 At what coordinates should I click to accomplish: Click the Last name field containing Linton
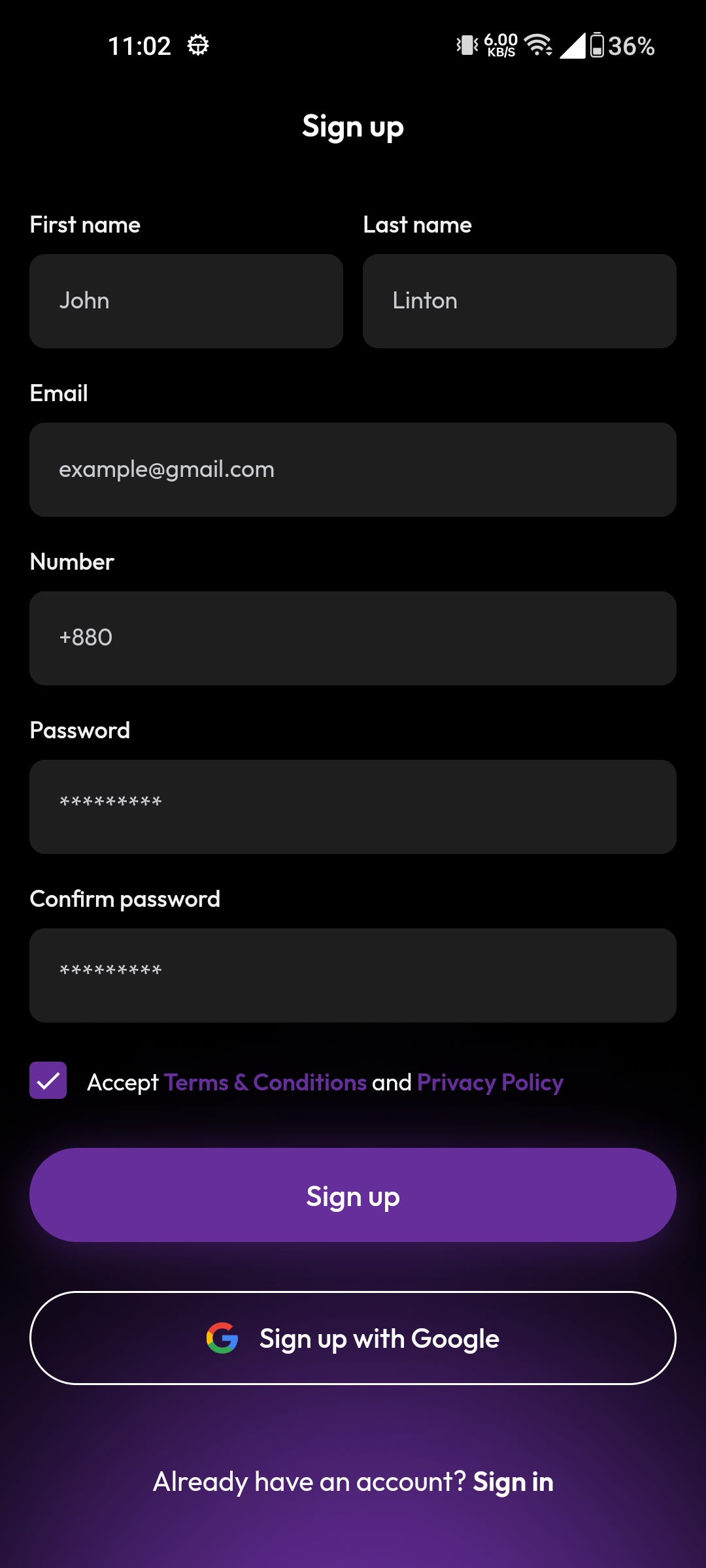tap(518, 301)
